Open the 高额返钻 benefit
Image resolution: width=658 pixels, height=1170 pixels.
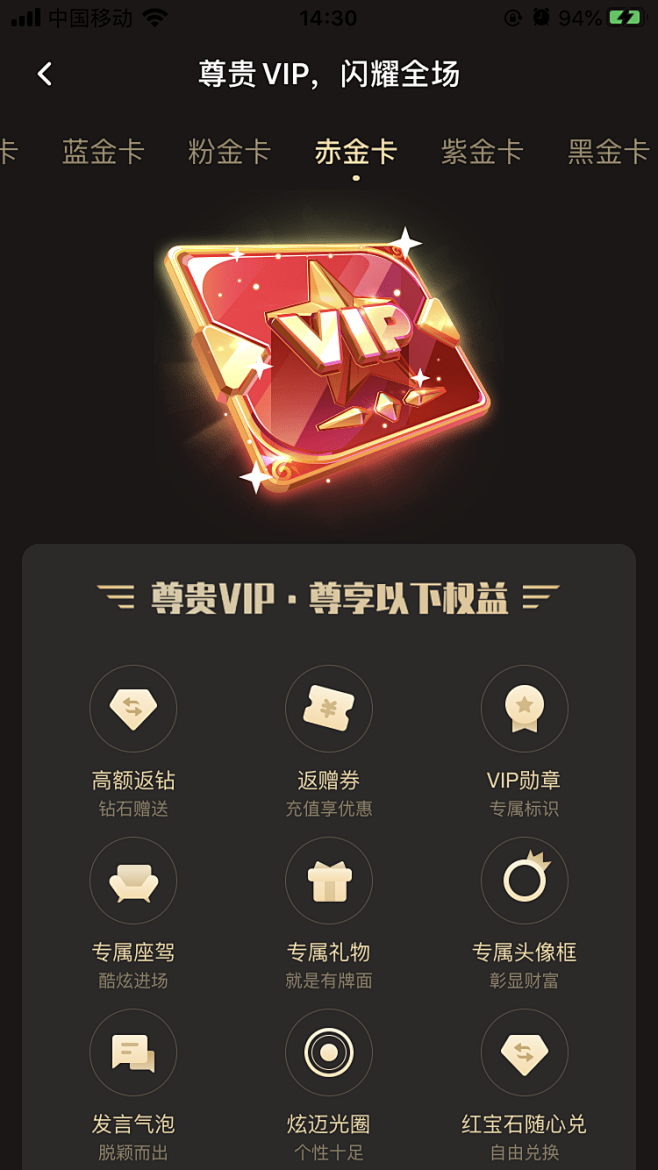pyautogui.click(x=133, y=741)
